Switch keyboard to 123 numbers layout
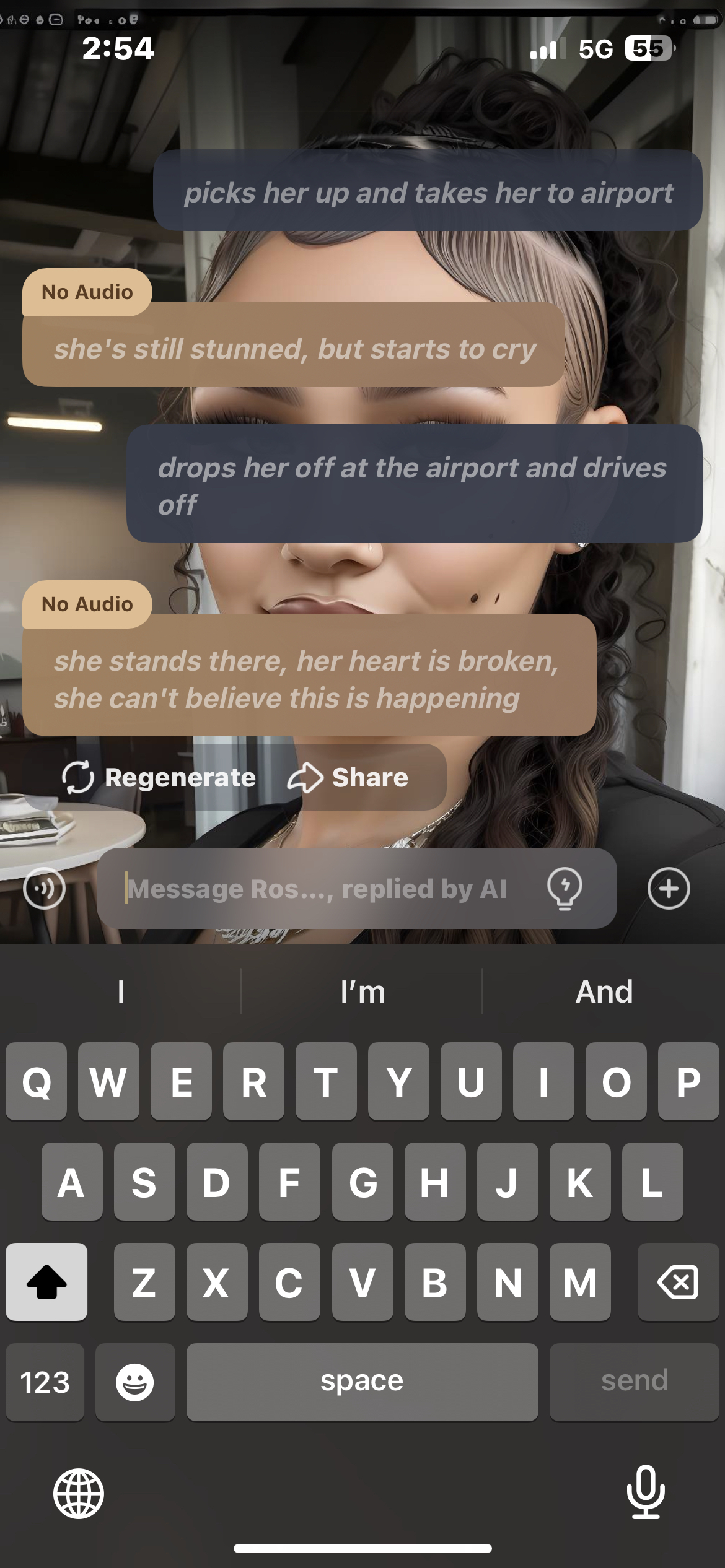The image size is (725, 1568). tap(45, 1382)
